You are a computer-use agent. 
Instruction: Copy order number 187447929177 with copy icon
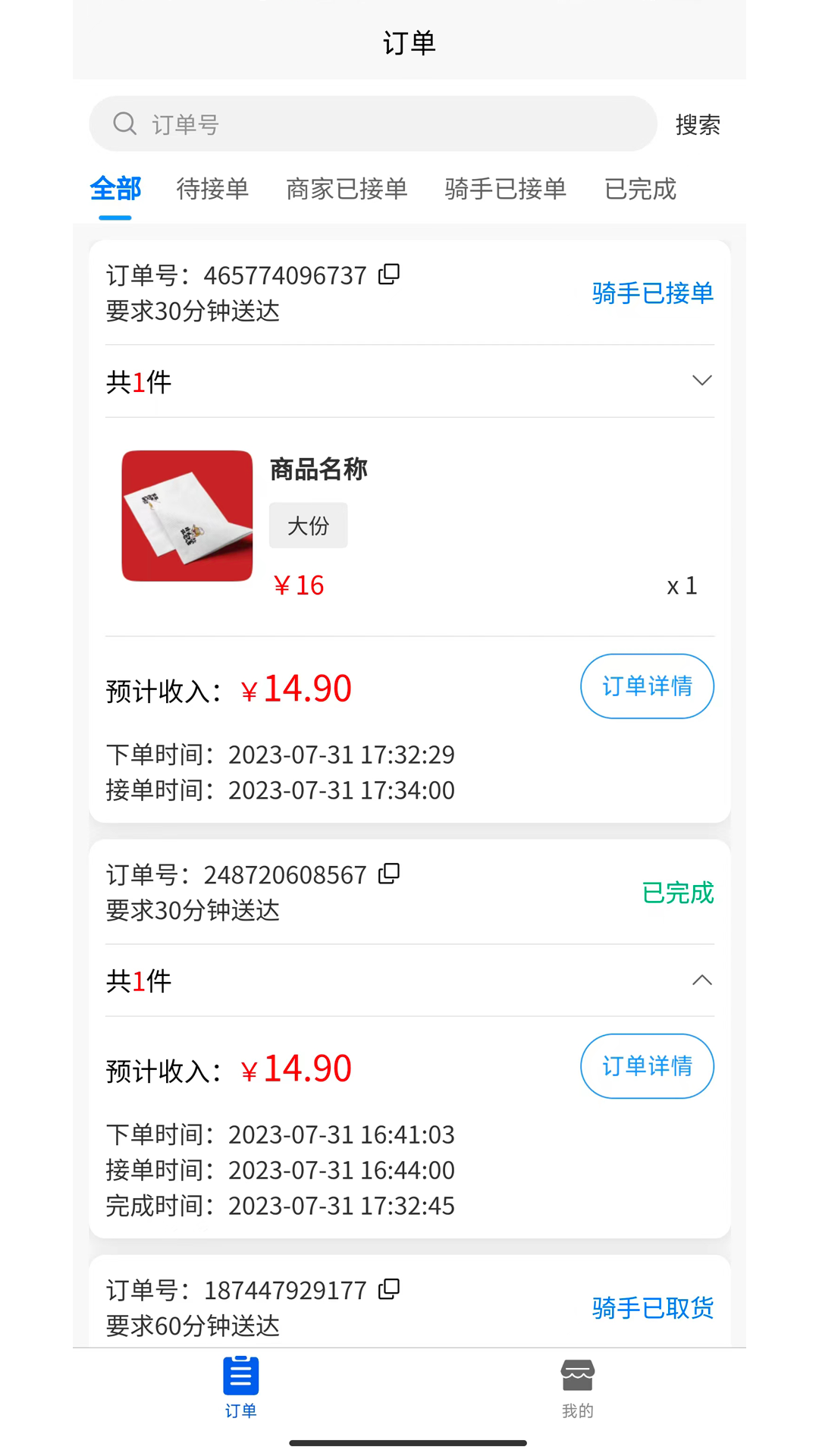(x=388, y=1288)
